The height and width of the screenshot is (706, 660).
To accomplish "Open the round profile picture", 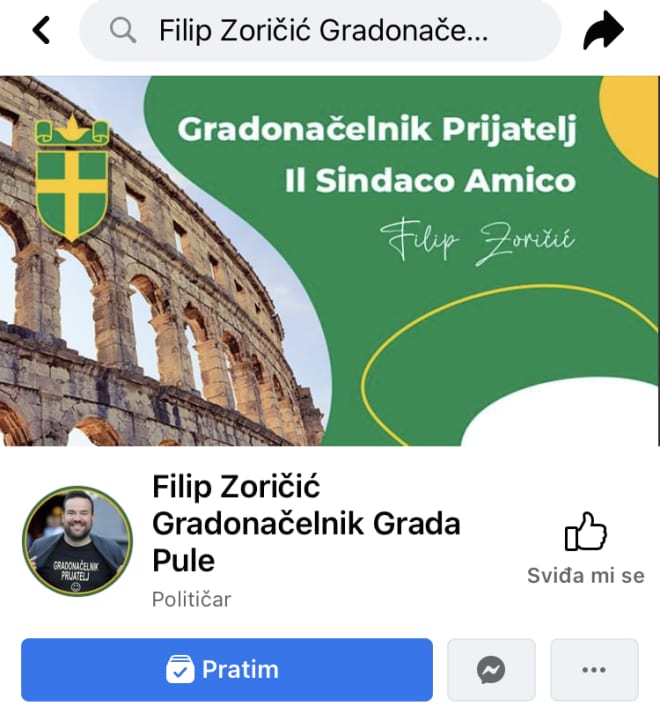I will (78, 543).
